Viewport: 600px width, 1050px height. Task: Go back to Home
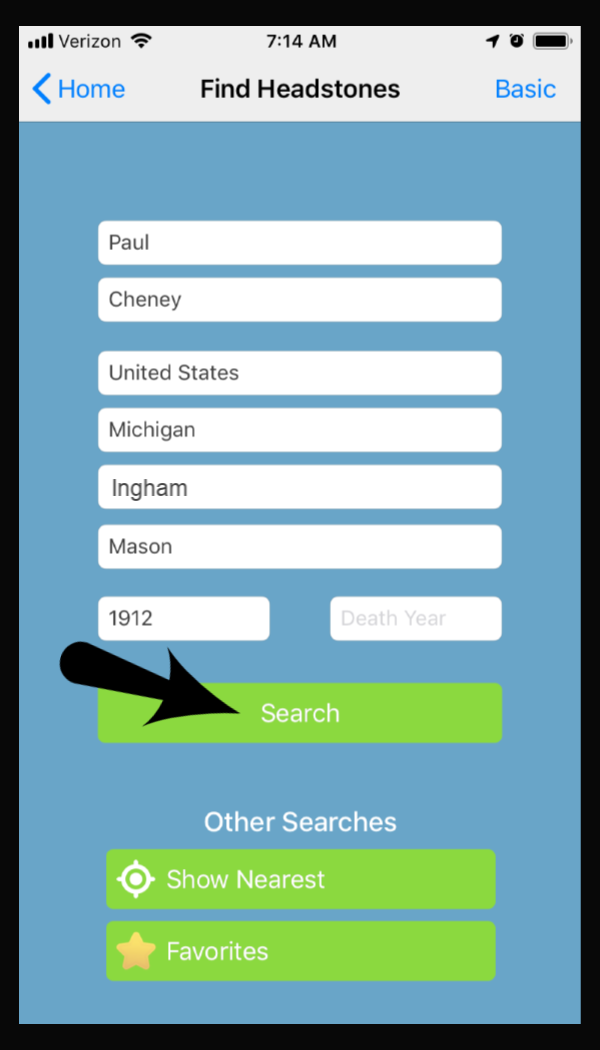[78, 89]
